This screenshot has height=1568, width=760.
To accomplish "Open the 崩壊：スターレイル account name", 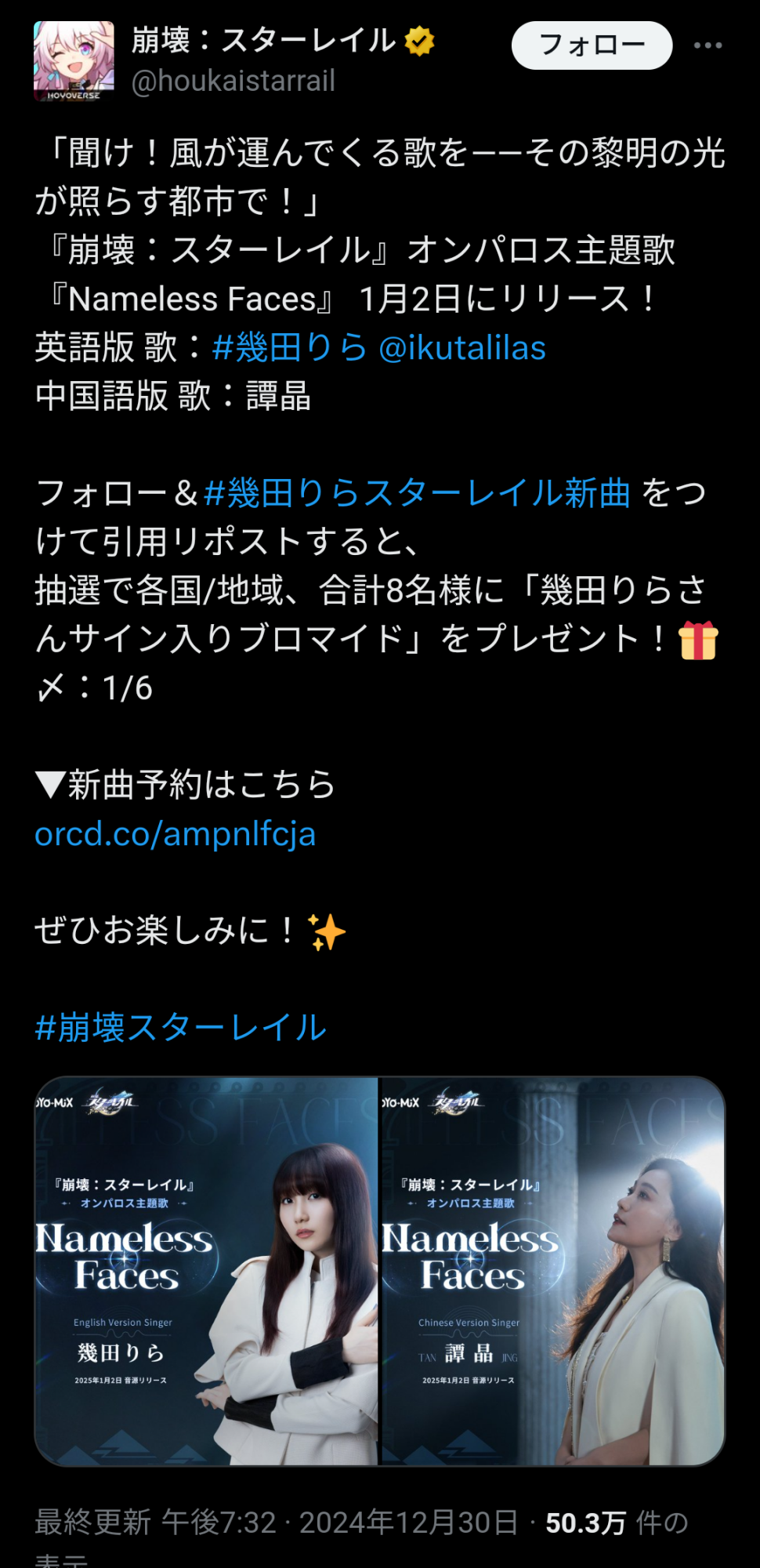I will [263, 40].
